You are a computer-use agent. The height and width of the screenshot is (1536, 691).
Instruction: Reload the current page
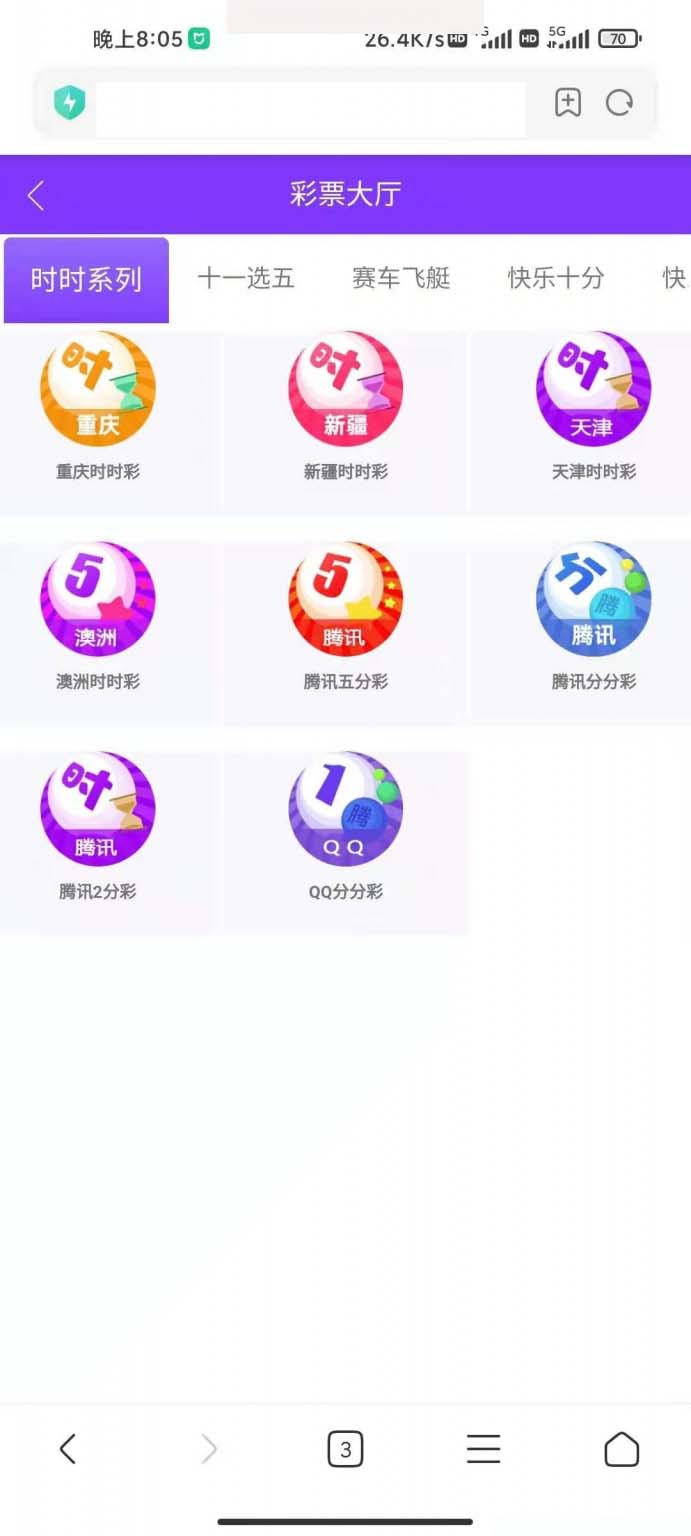(620, 103)
